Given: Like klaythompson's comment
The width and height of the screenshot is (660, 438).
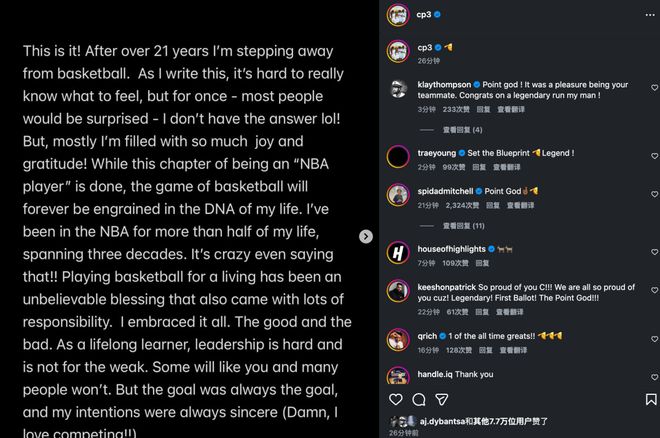Looking at the screenshot, I should pos(654,88).
